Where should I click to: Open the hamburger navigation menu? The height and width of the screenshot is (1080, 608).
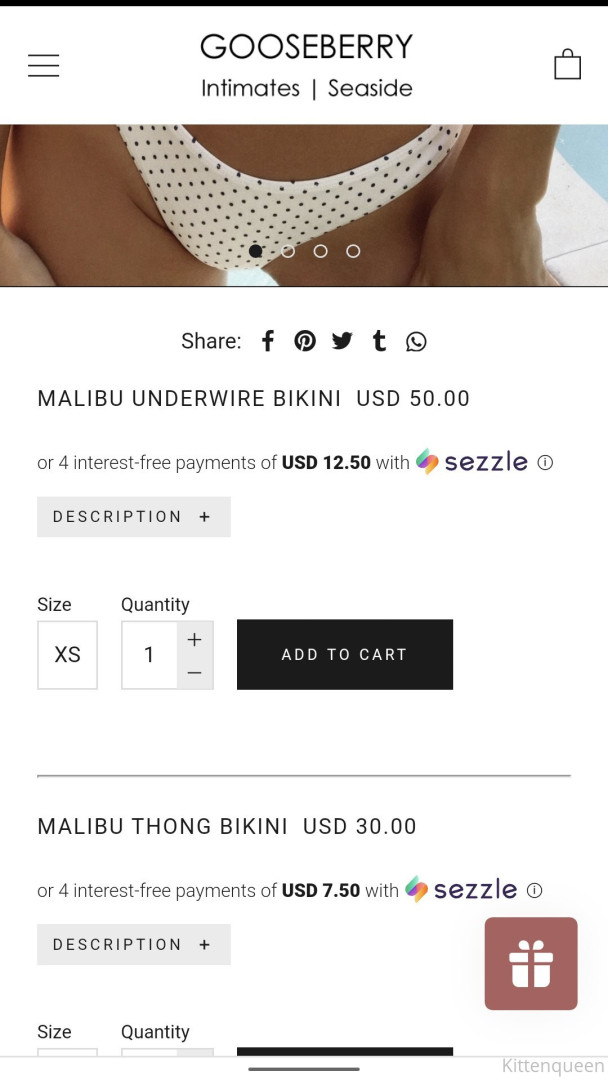(43, 66)
